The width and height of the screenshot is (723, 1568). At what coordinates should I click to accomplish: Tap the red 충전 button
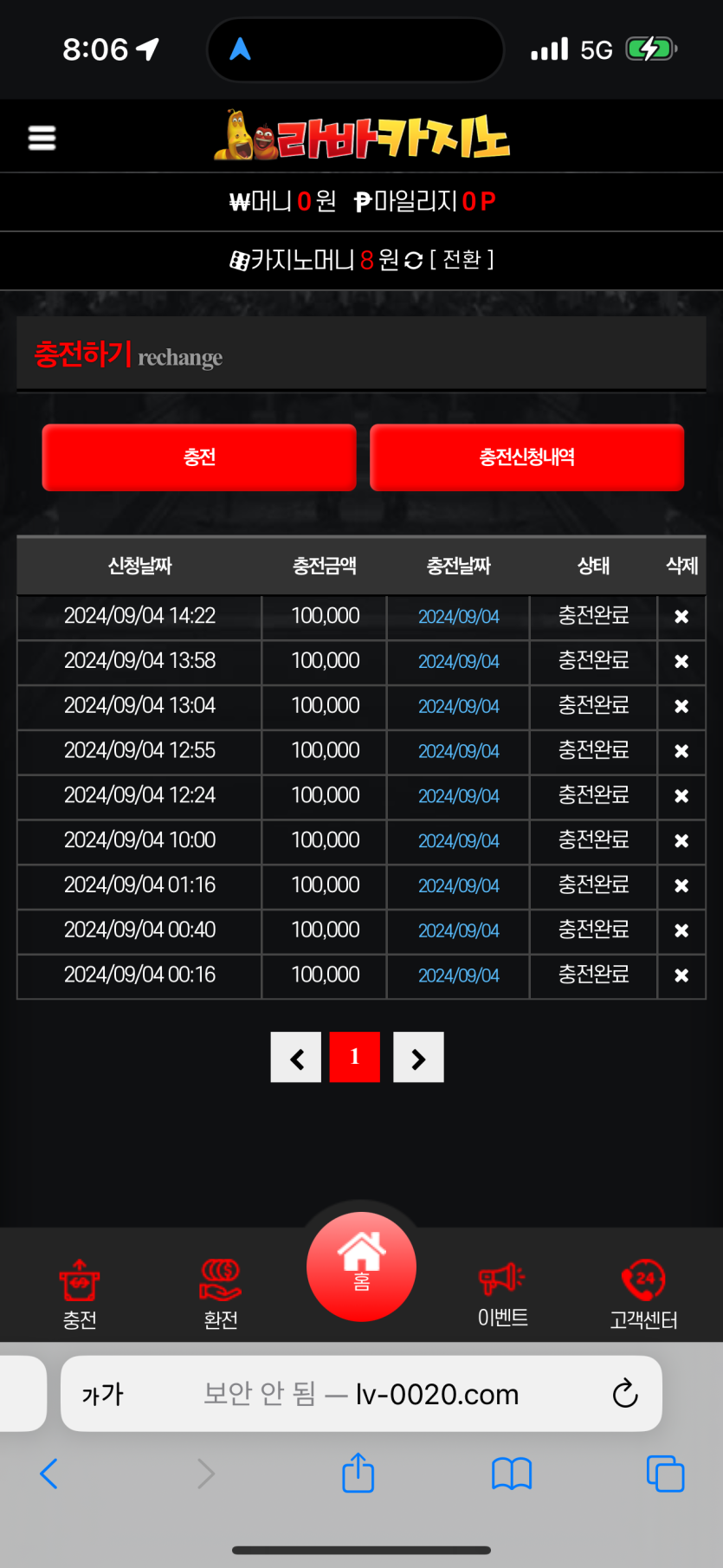[x=199, y=457]
